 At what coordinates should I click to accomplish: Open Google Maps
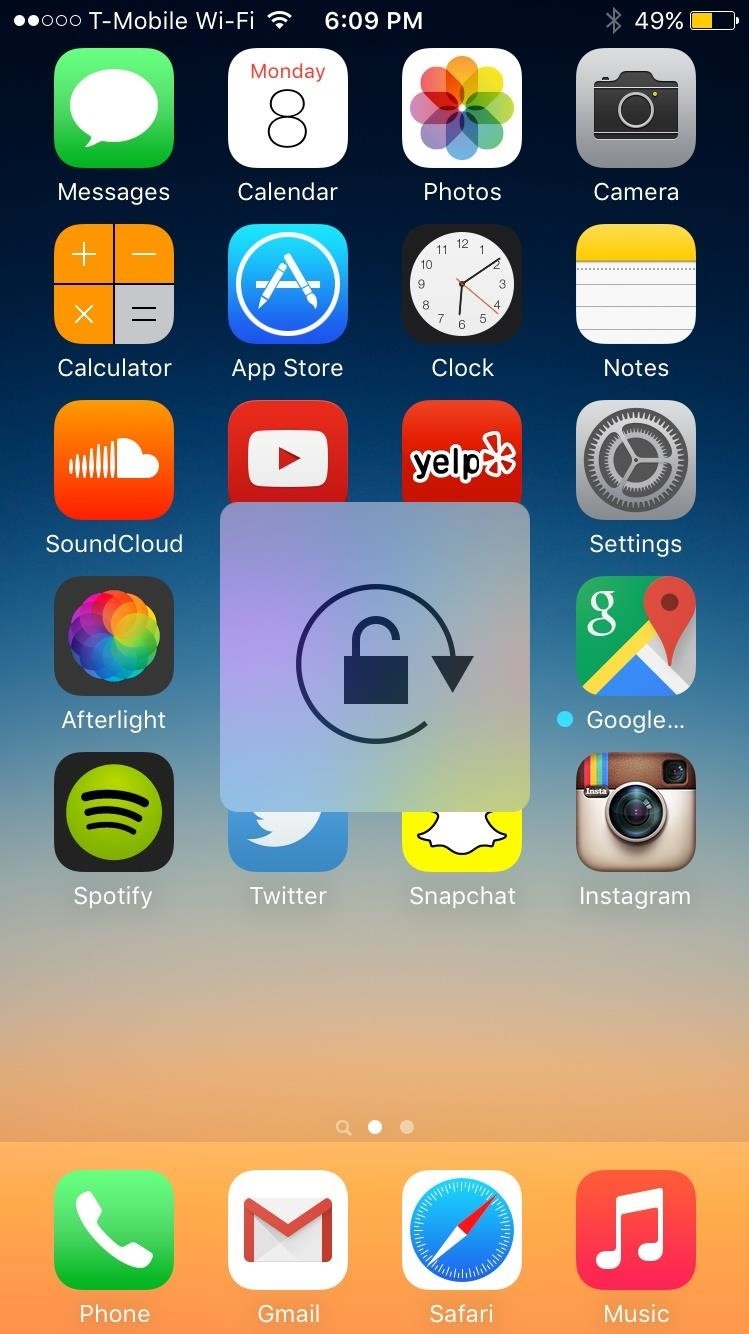coord(636,636)
